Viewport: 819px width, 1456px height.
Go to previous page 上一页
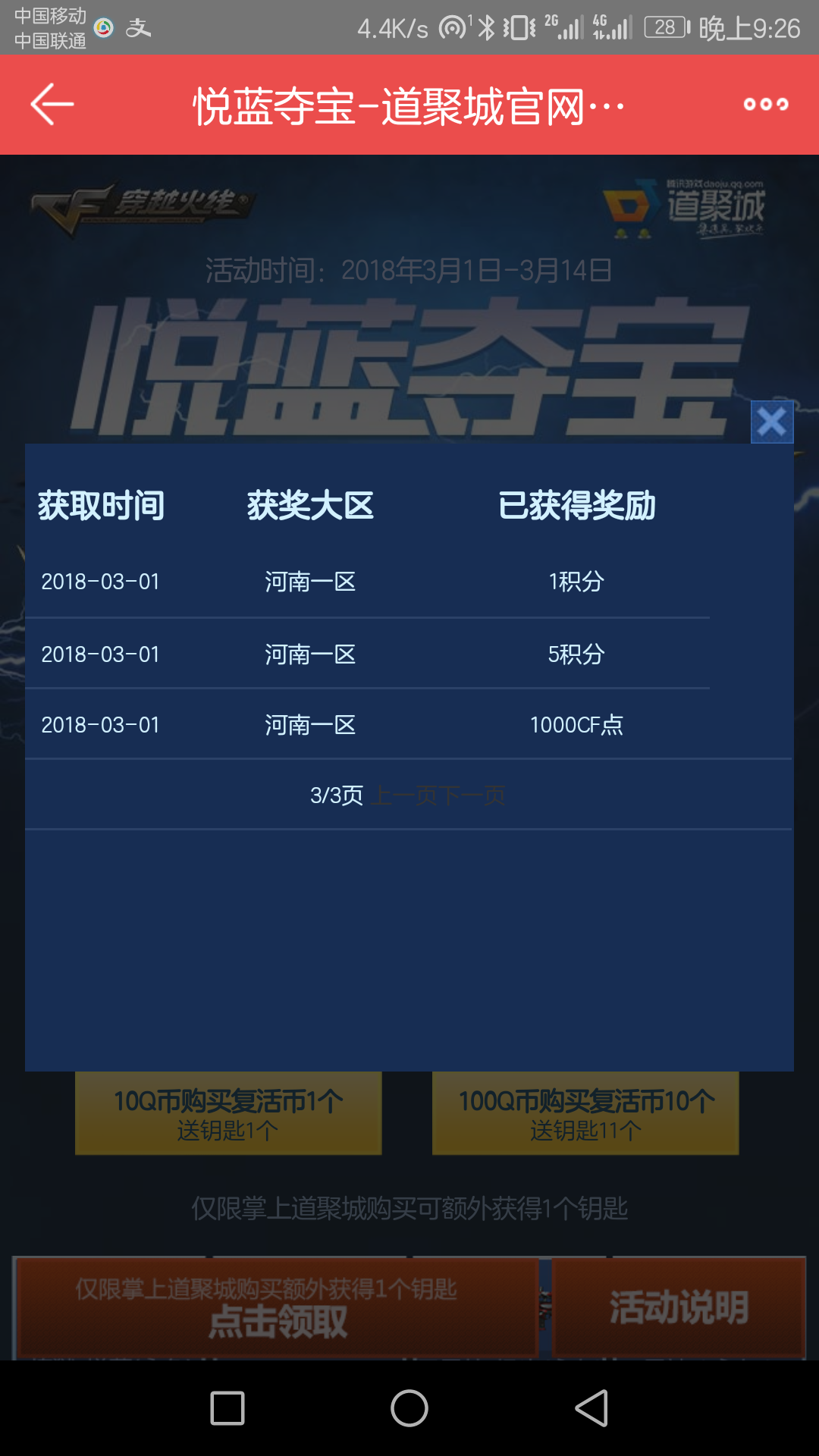click(x=405, y=795)
